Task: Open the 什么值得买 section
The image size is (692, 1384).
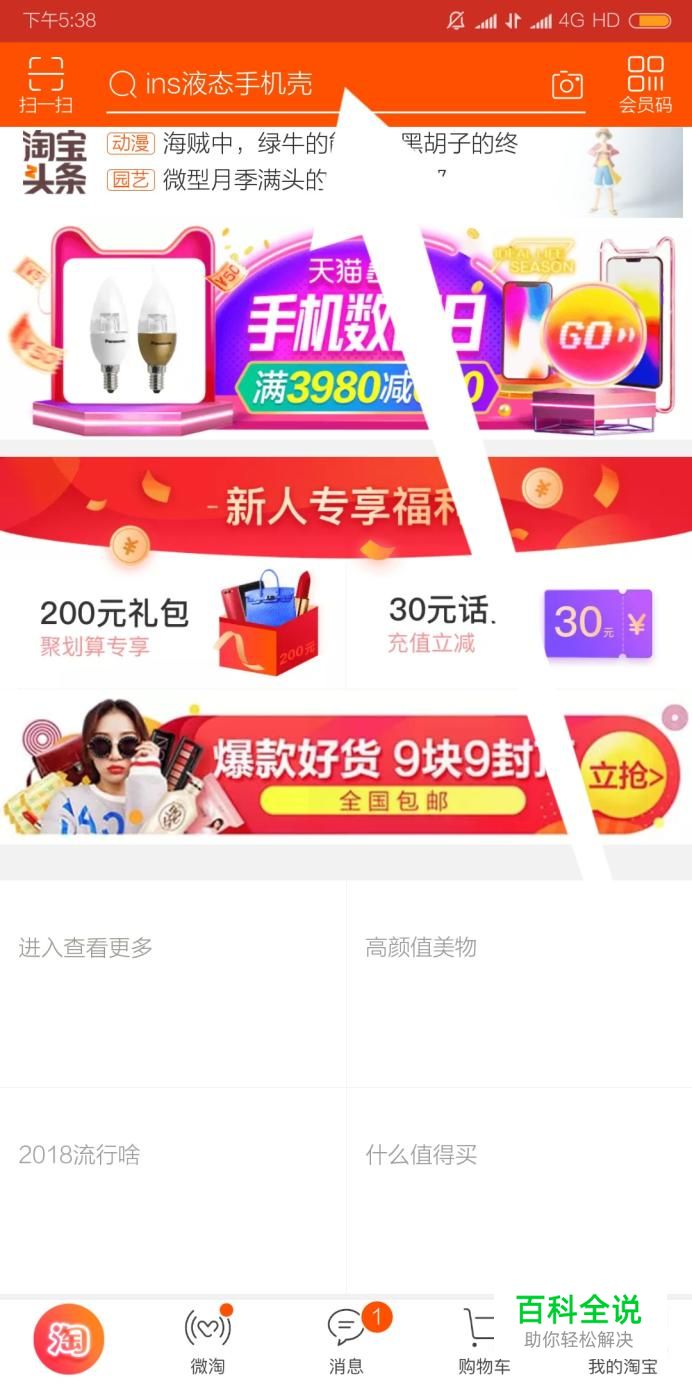Action: click(519, 1190)
